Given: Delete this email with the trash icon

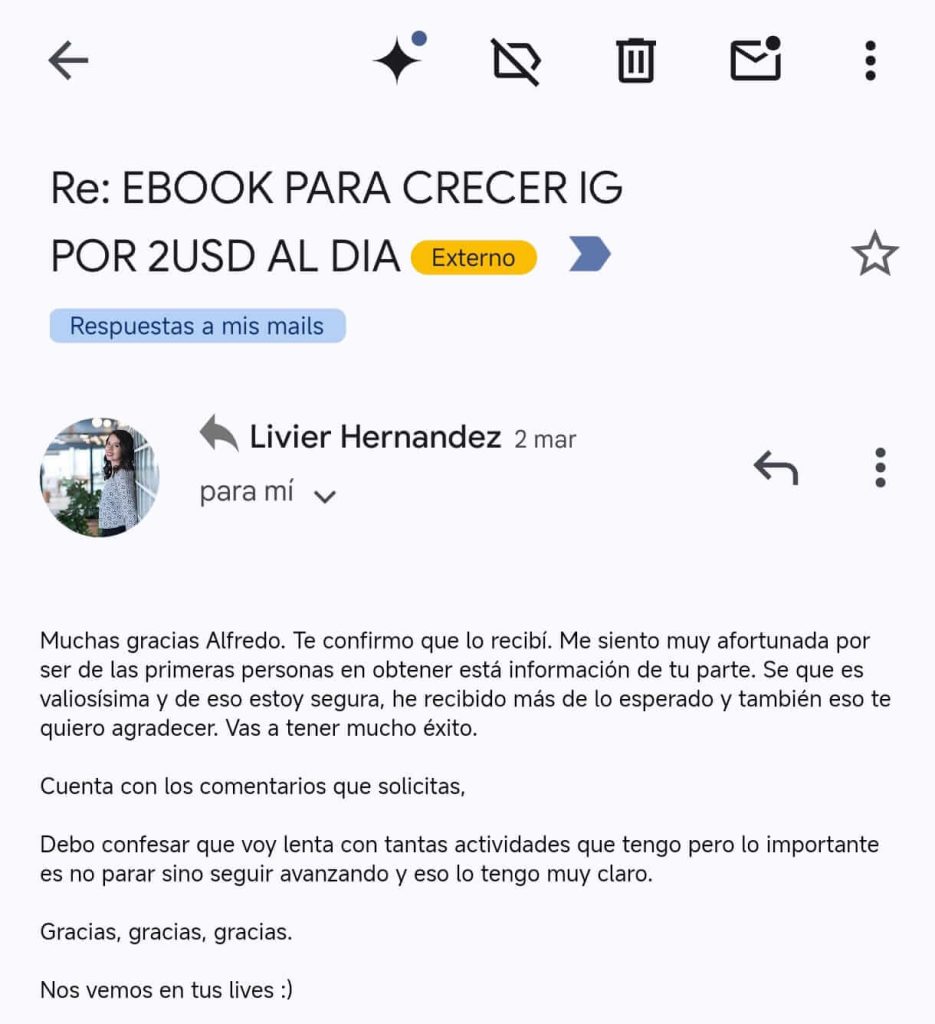Looking at the screenshot, I should click(635, 61).
